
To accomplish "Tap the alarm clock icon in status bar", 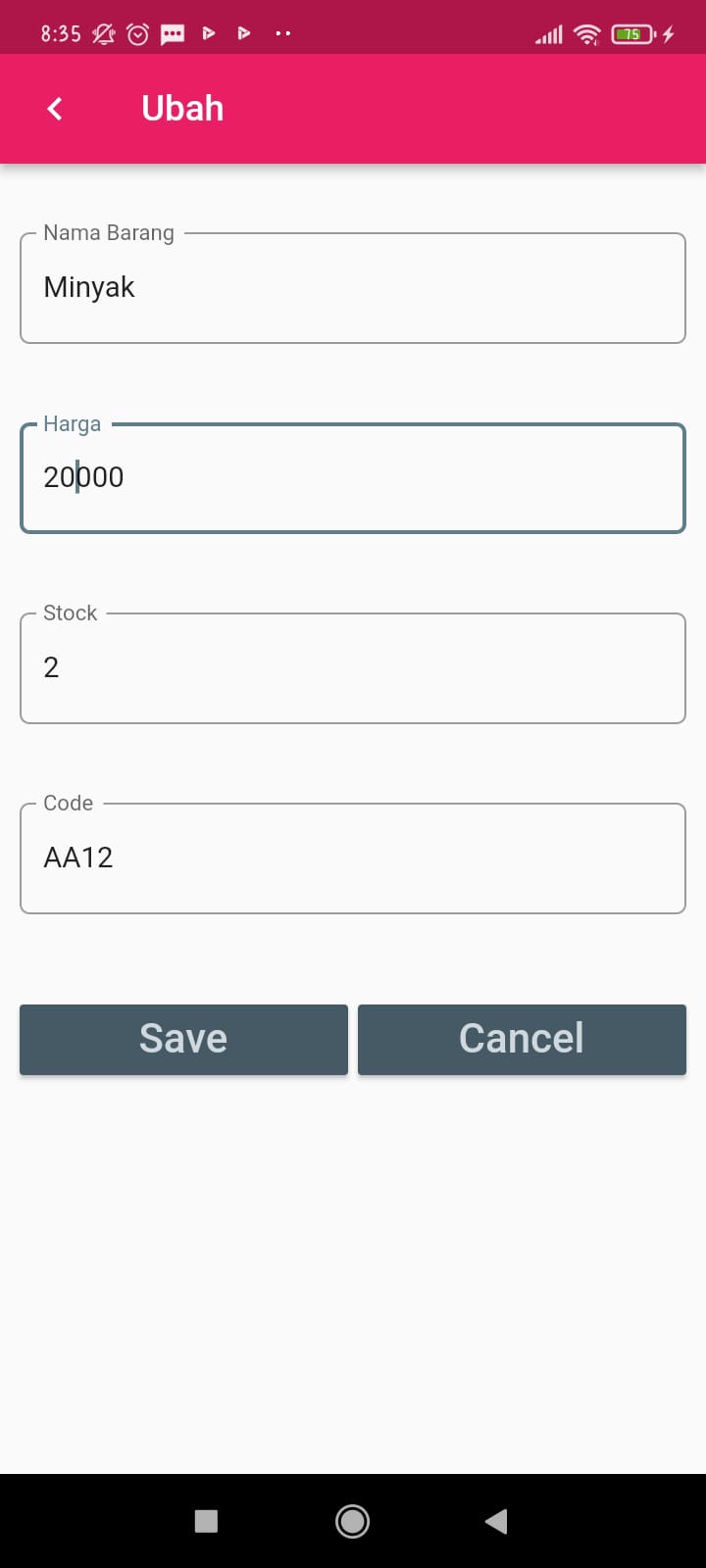I will (137, 33).
